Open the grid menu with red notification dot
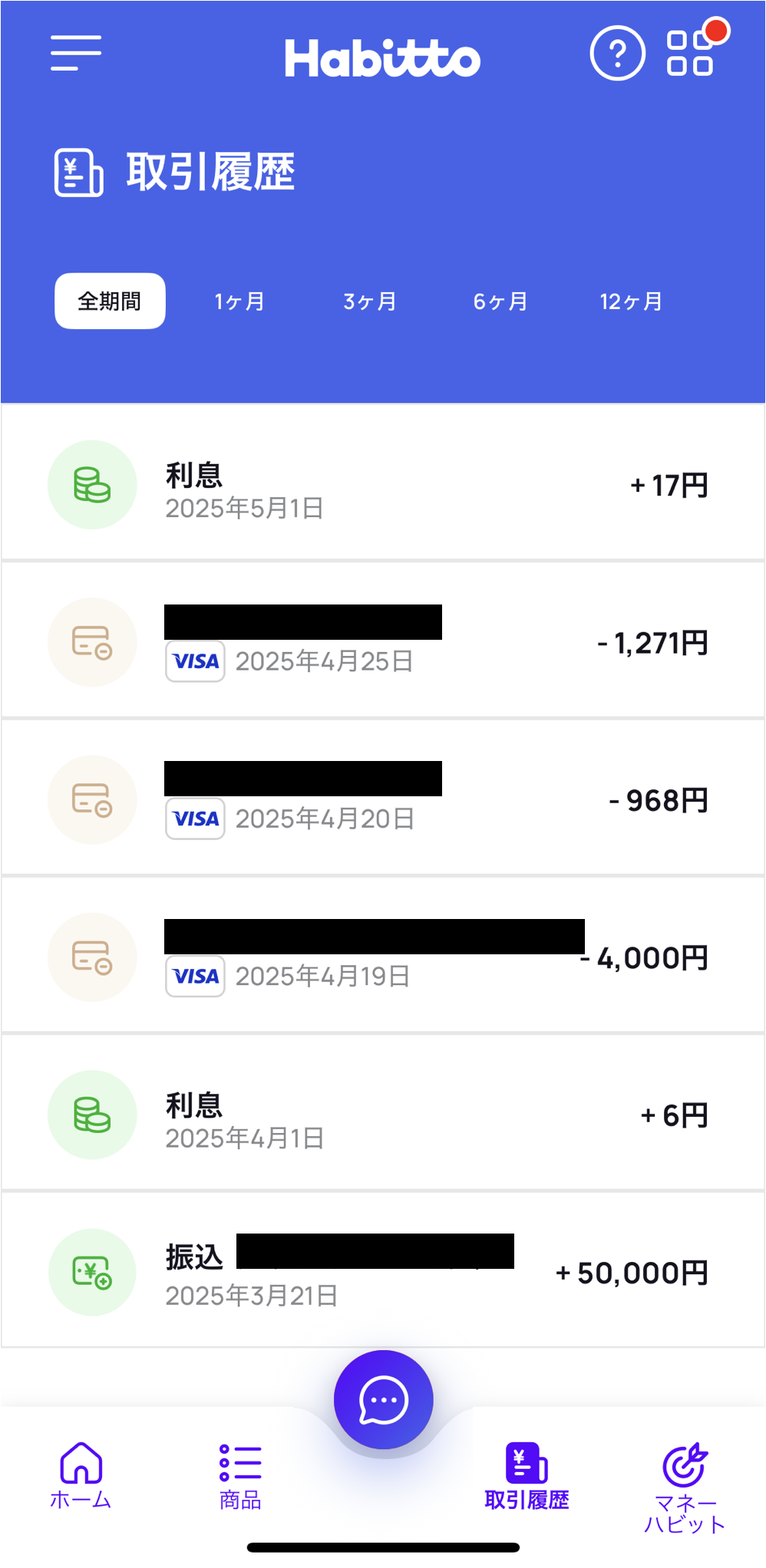 pos(690,53)
